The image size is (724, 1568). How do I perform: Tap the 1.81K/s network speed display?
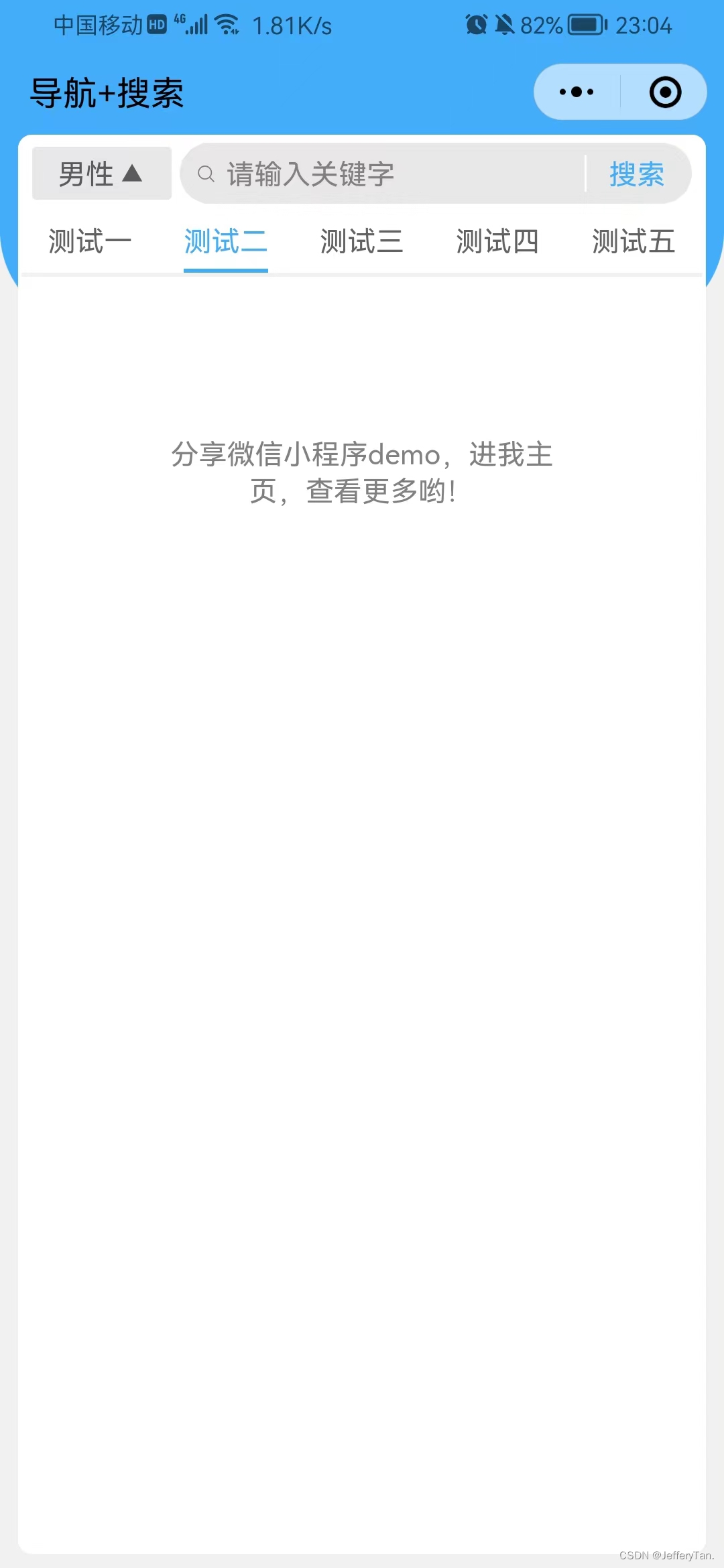pyautogui.click(x=294, y=24)
